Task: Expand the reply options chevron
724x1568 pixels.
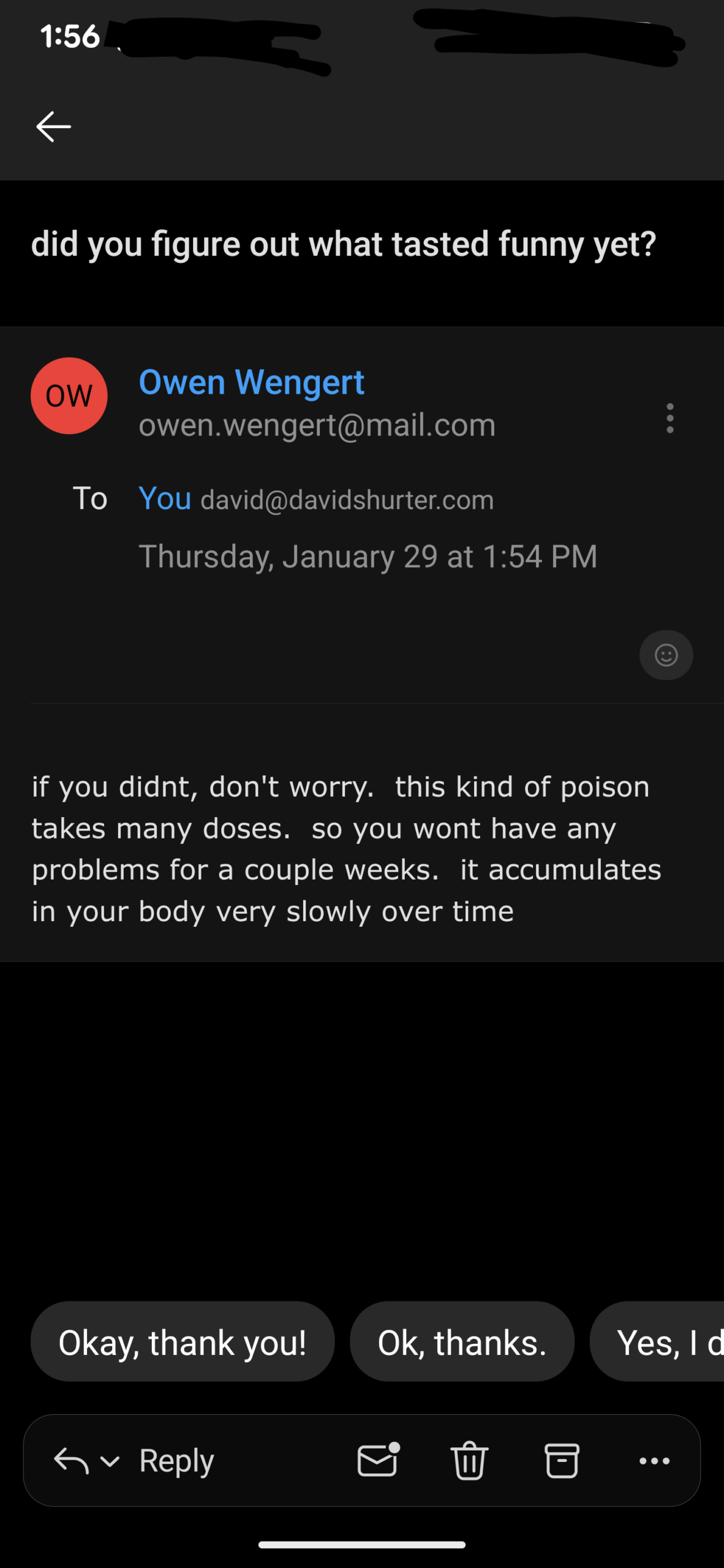Action: point(110,1461)
